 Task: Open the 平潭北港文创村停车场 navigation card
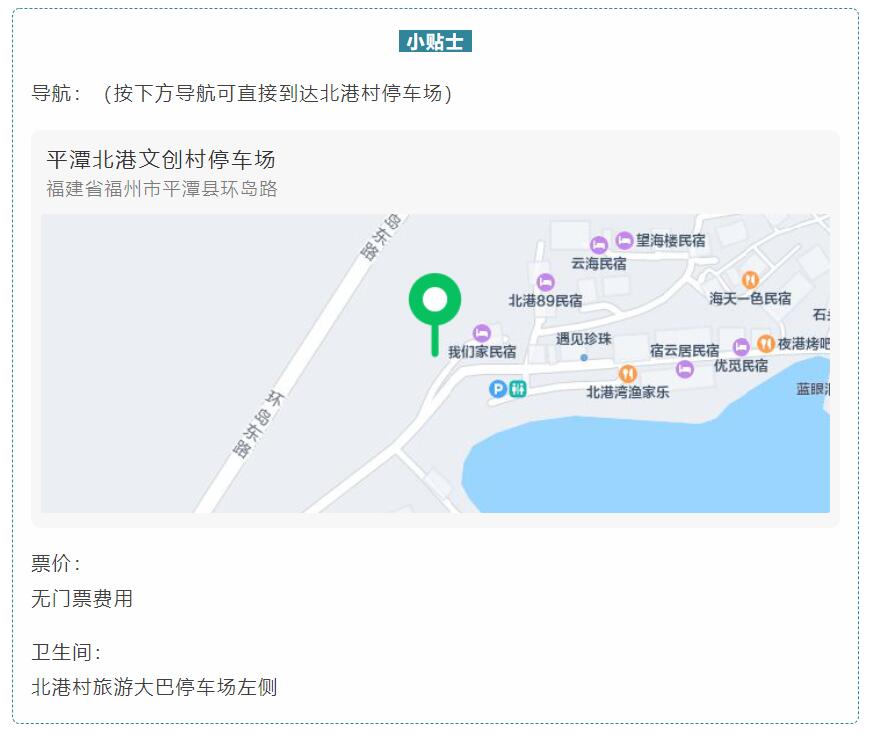(161, 160)
